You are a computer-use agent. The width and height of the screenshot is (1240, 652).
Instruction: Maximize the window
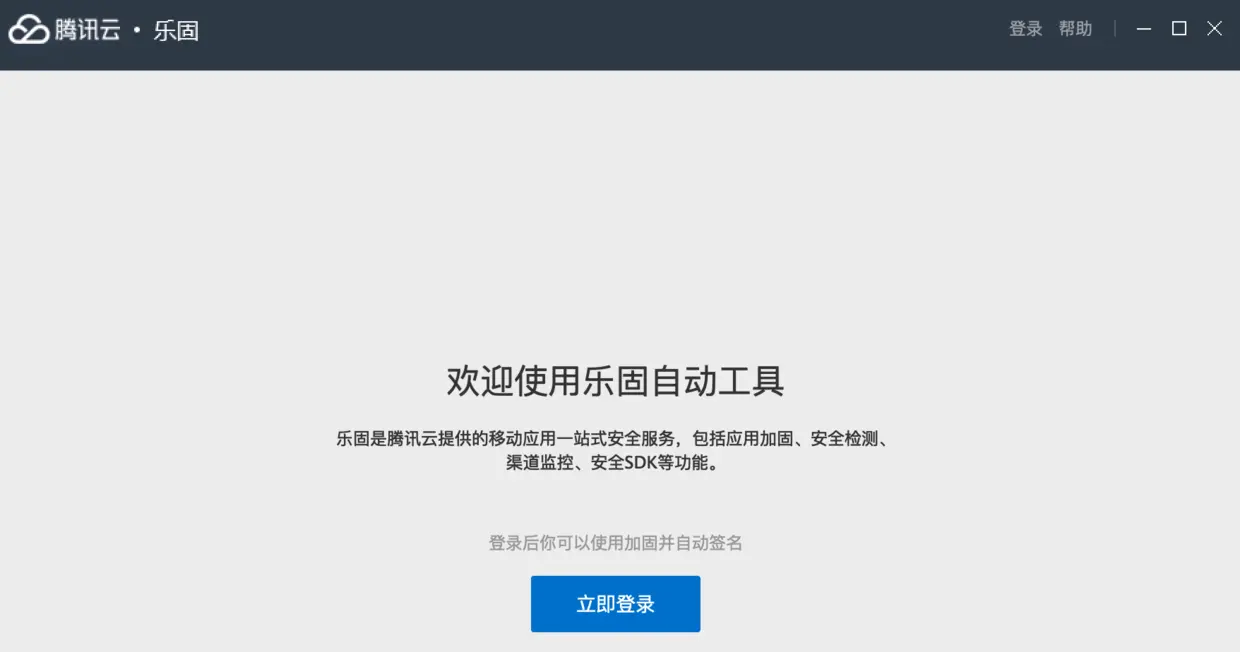(x=1179, y=29)
